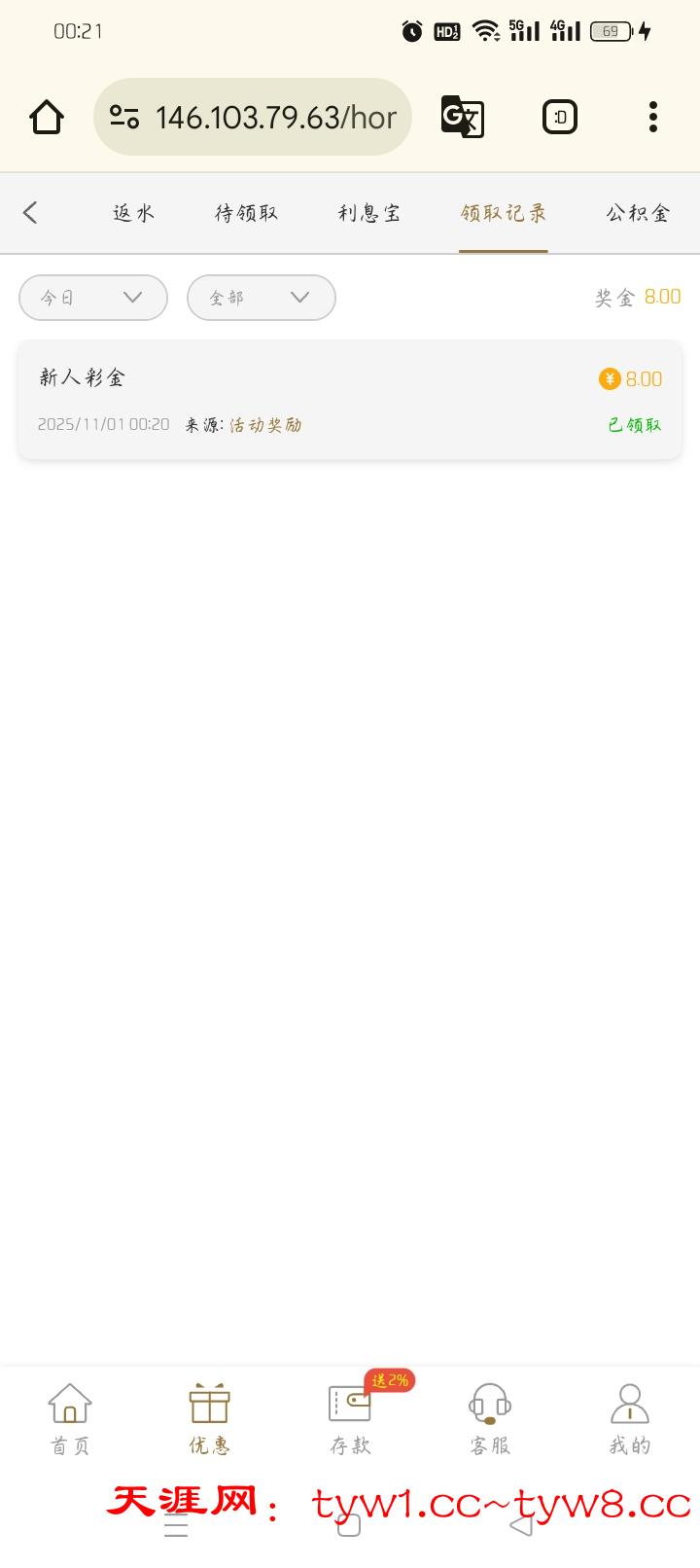Open the 存款 deposit tab

350,1419
